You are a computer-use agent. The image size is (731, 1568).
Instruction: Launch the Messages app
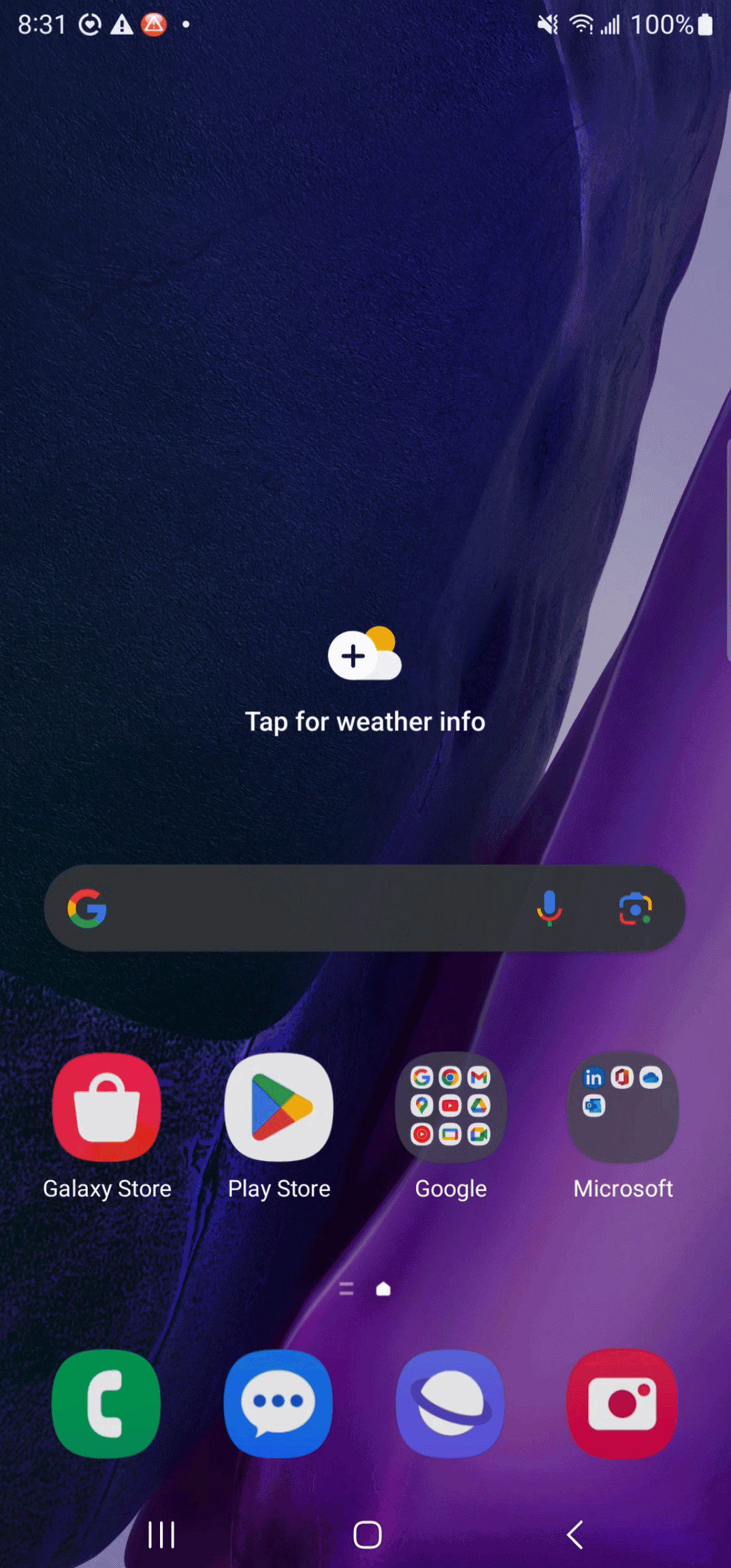click(278, 1403)
